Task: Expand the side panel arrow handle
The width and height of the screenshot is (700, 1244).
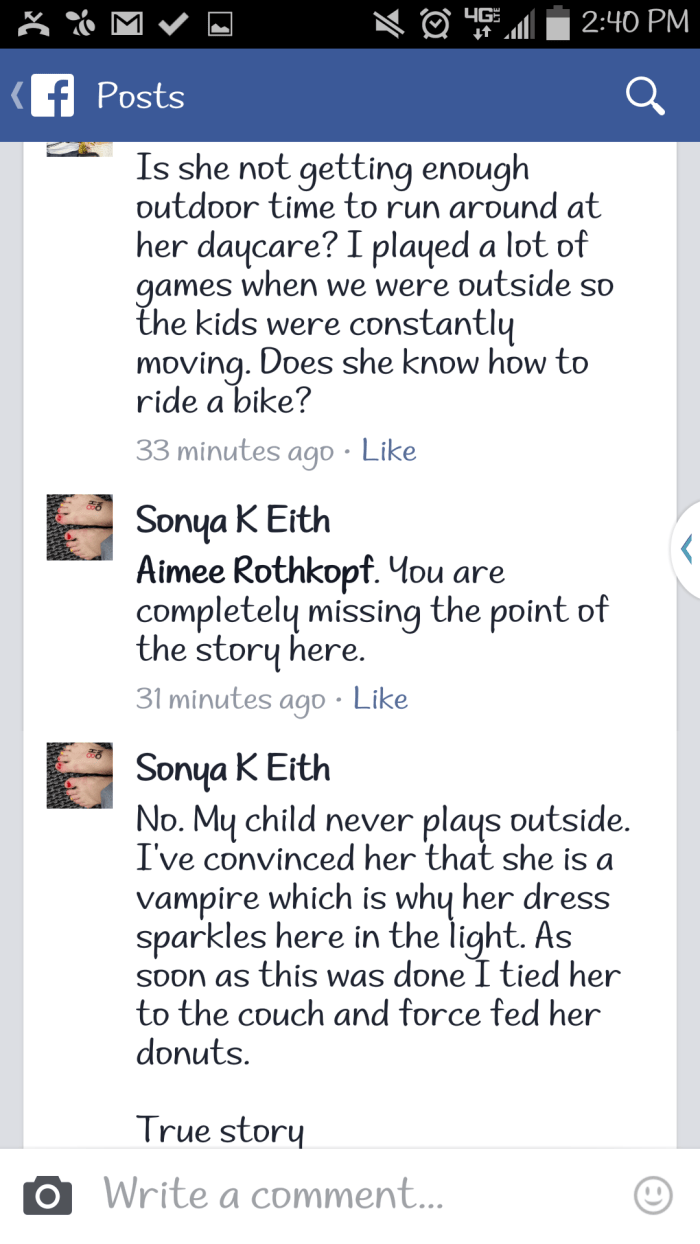Action: point(687,548)
